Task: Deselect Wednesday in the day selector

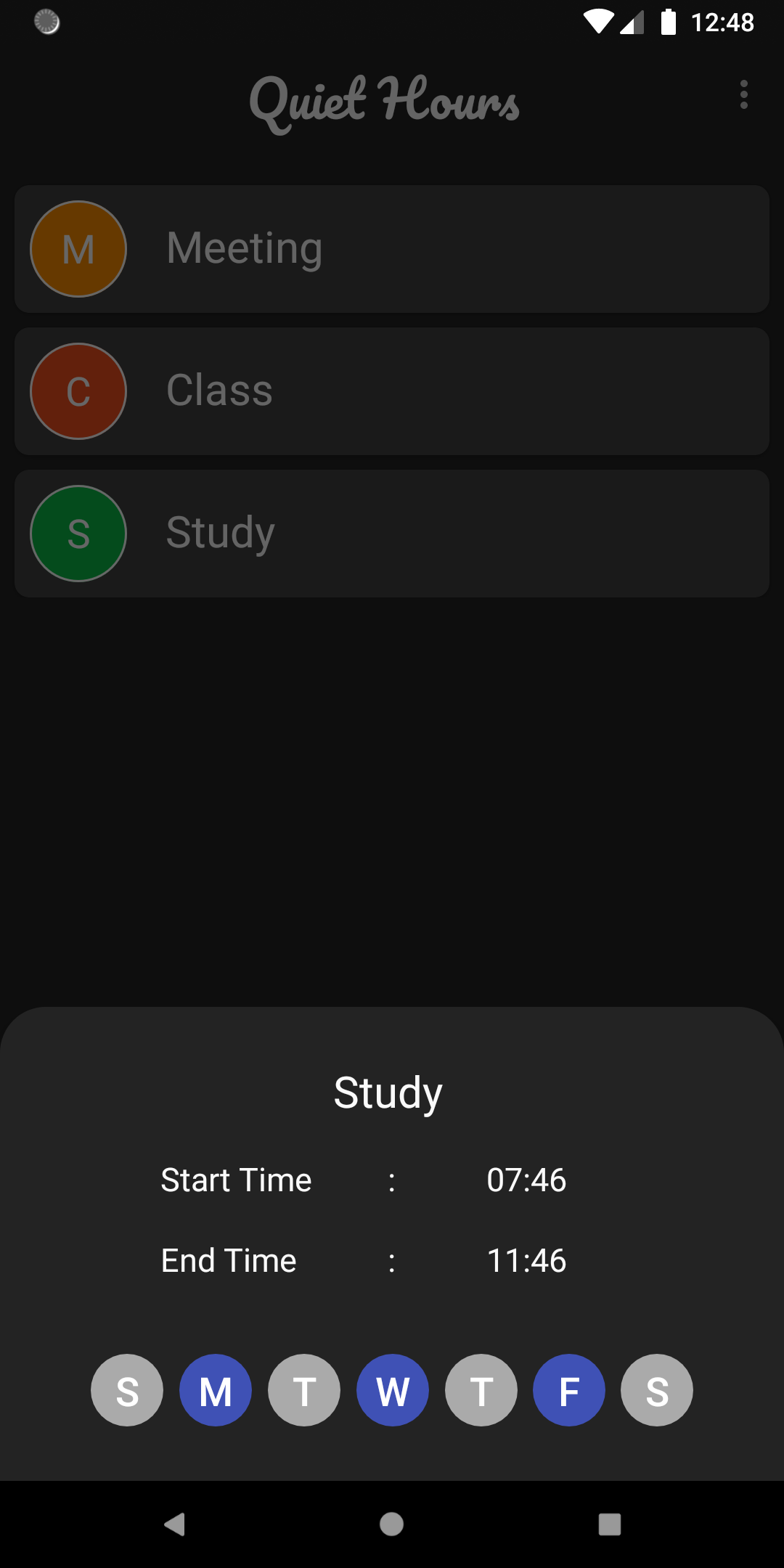Action: pos(393,1390)
